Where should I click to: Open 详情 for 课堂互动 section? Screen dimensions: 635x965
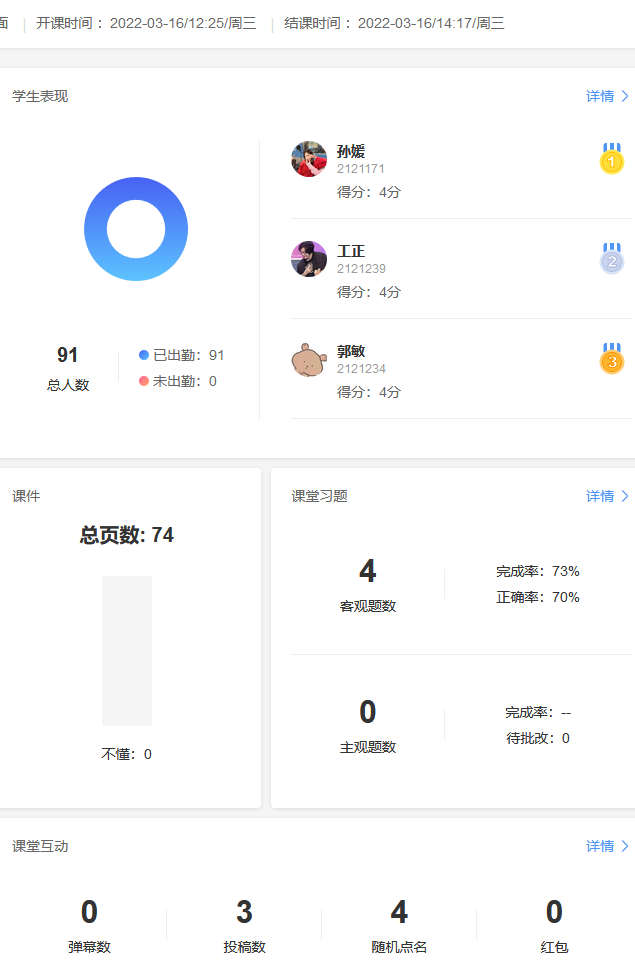point(606,846)
